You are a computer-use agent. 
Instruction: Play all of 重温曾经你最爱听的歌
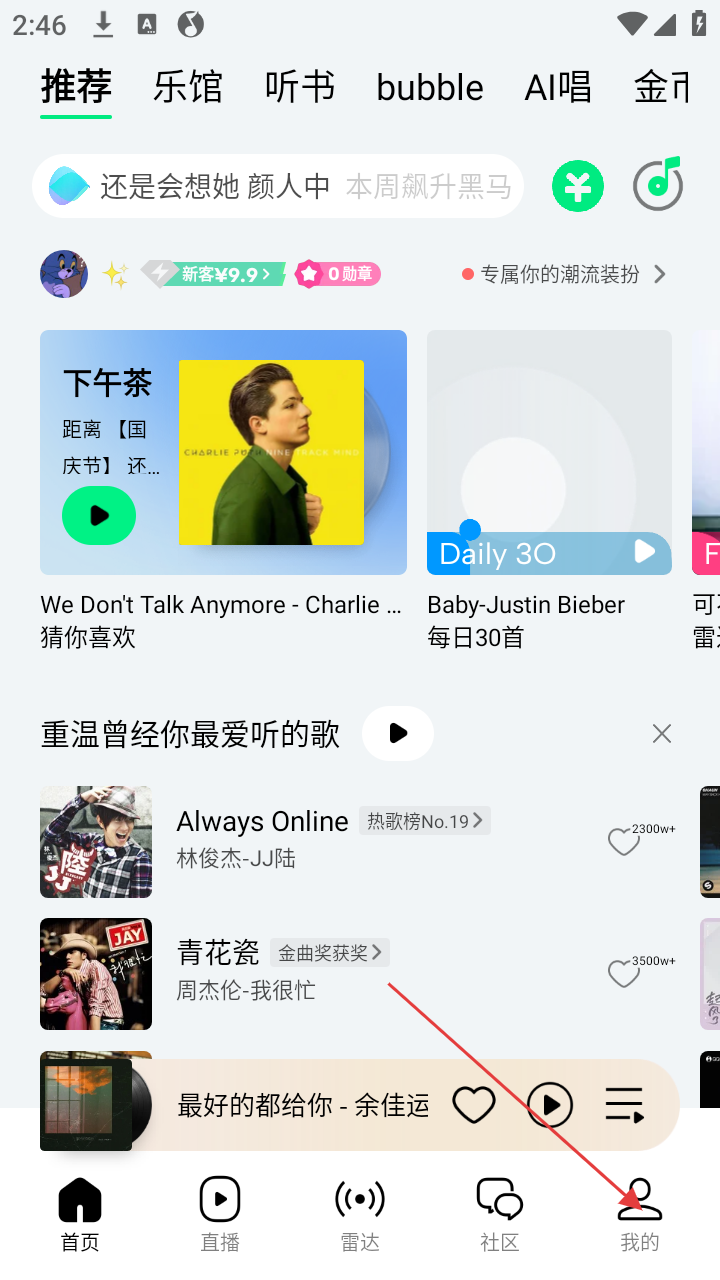(398, 734)
